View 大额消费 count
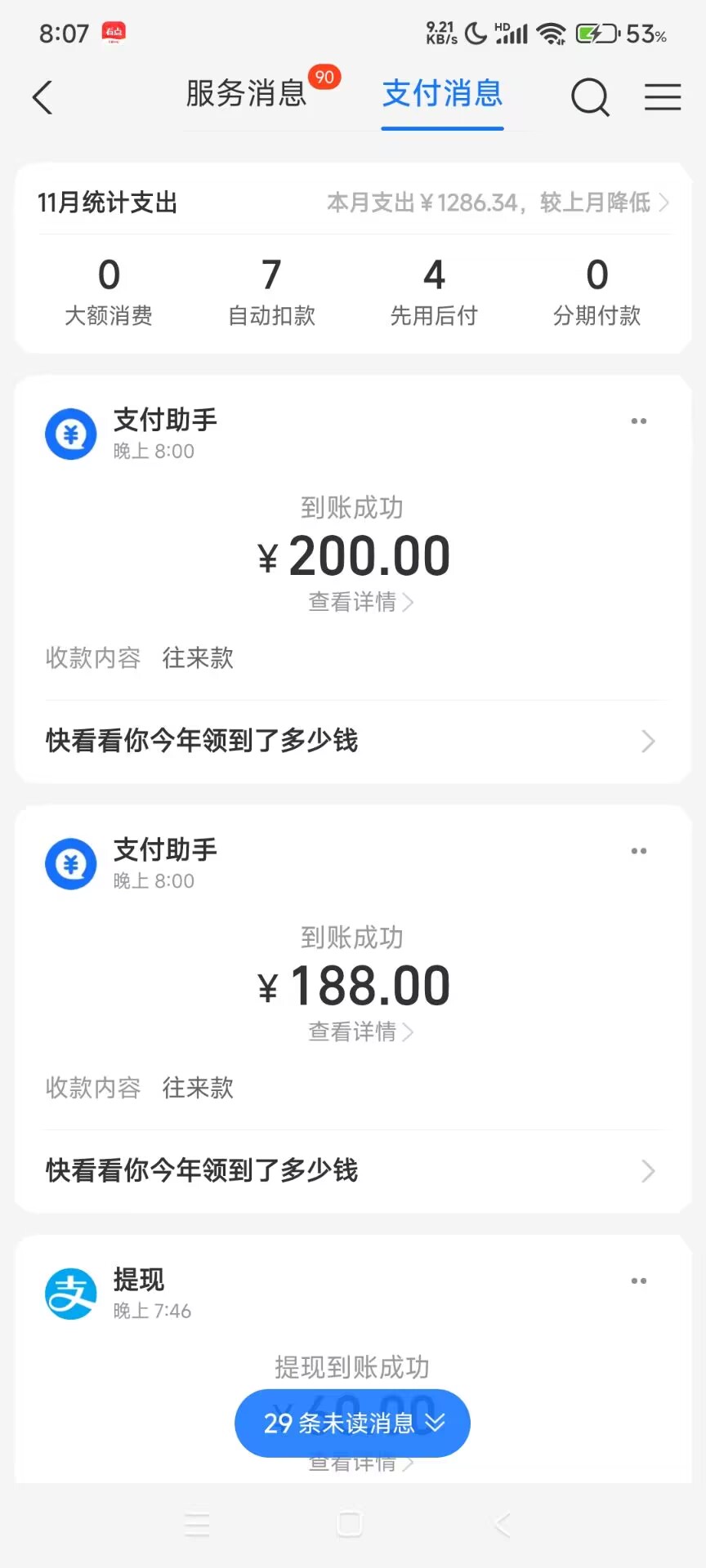 [x=109, y=292]
